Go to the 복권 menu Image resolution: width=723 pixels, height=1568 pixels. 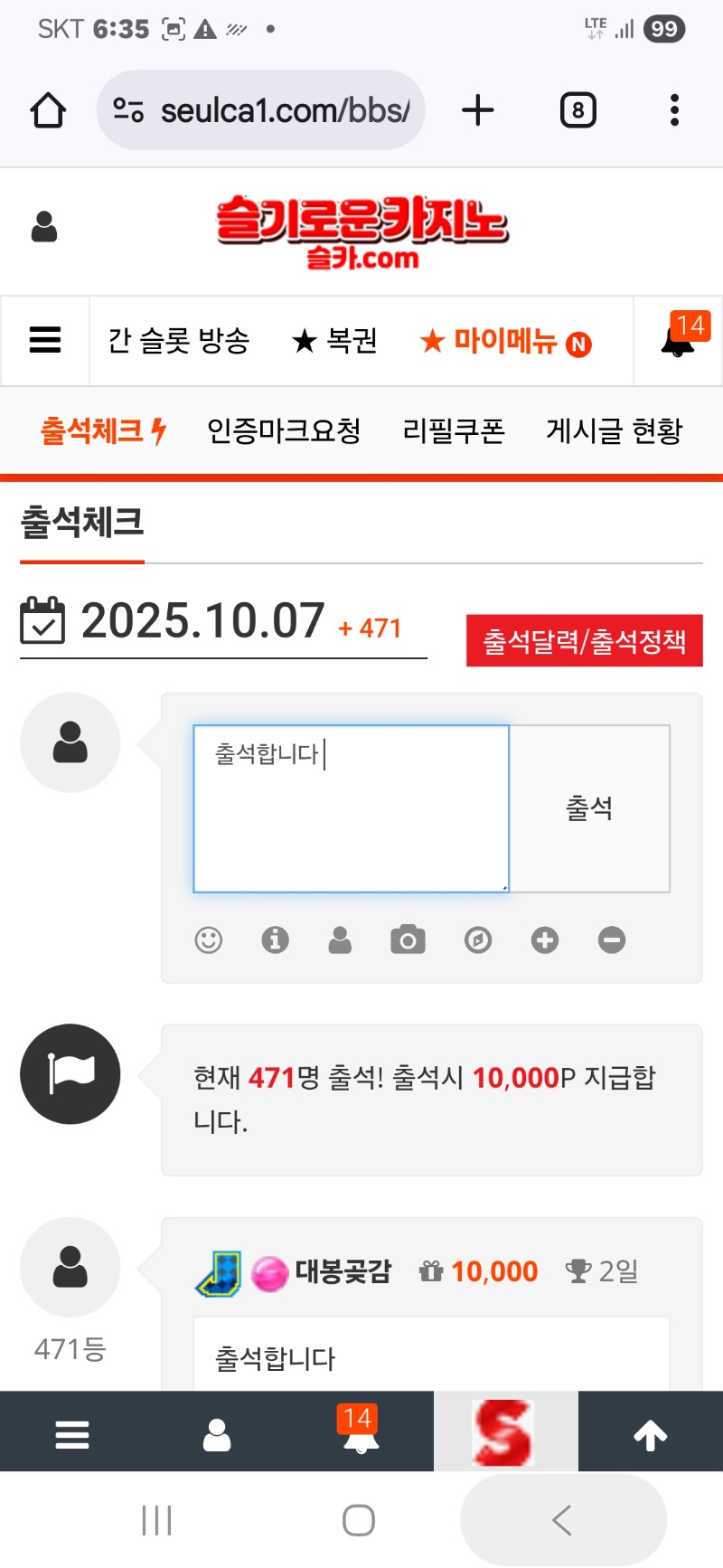[x=334, y=341]
